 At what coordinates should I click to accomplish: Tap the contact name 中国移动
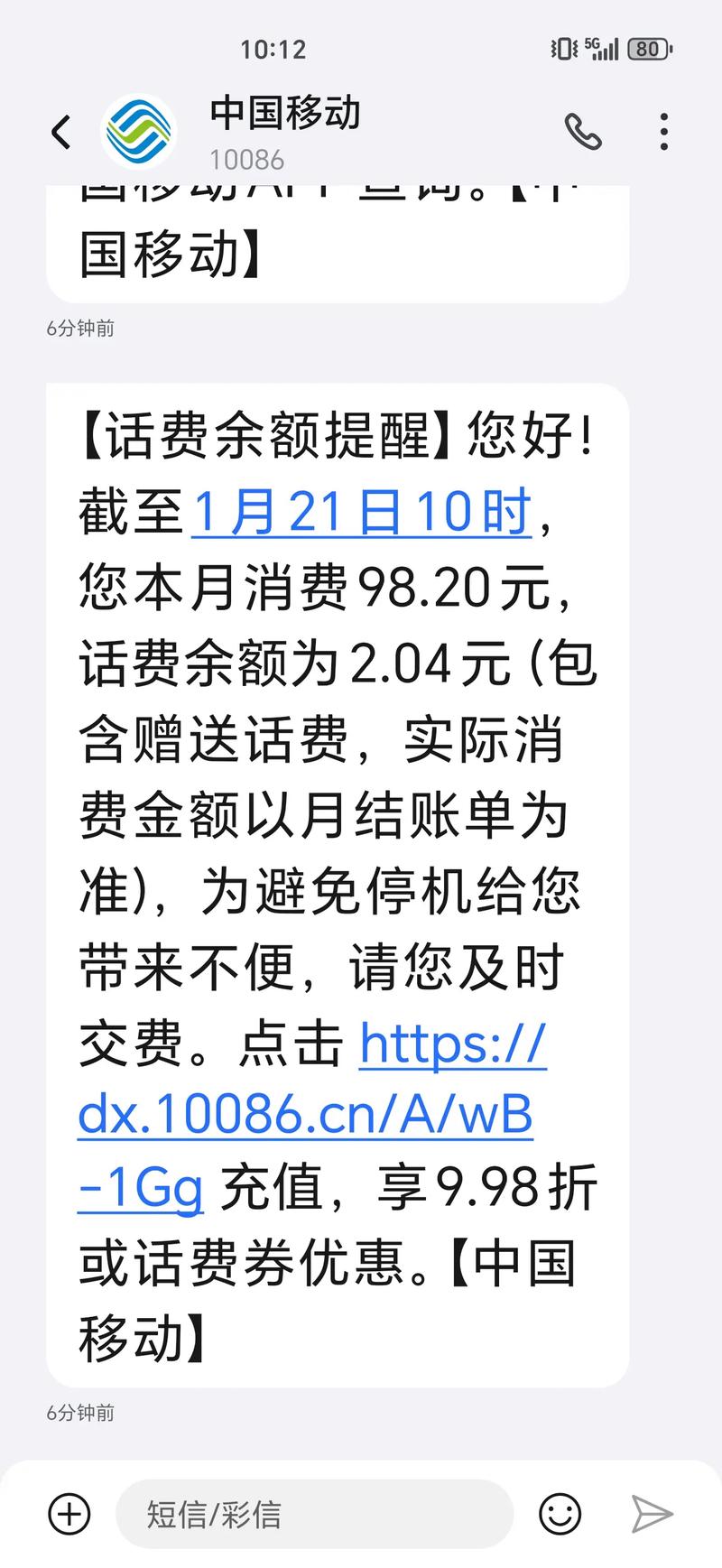point(284,115)
